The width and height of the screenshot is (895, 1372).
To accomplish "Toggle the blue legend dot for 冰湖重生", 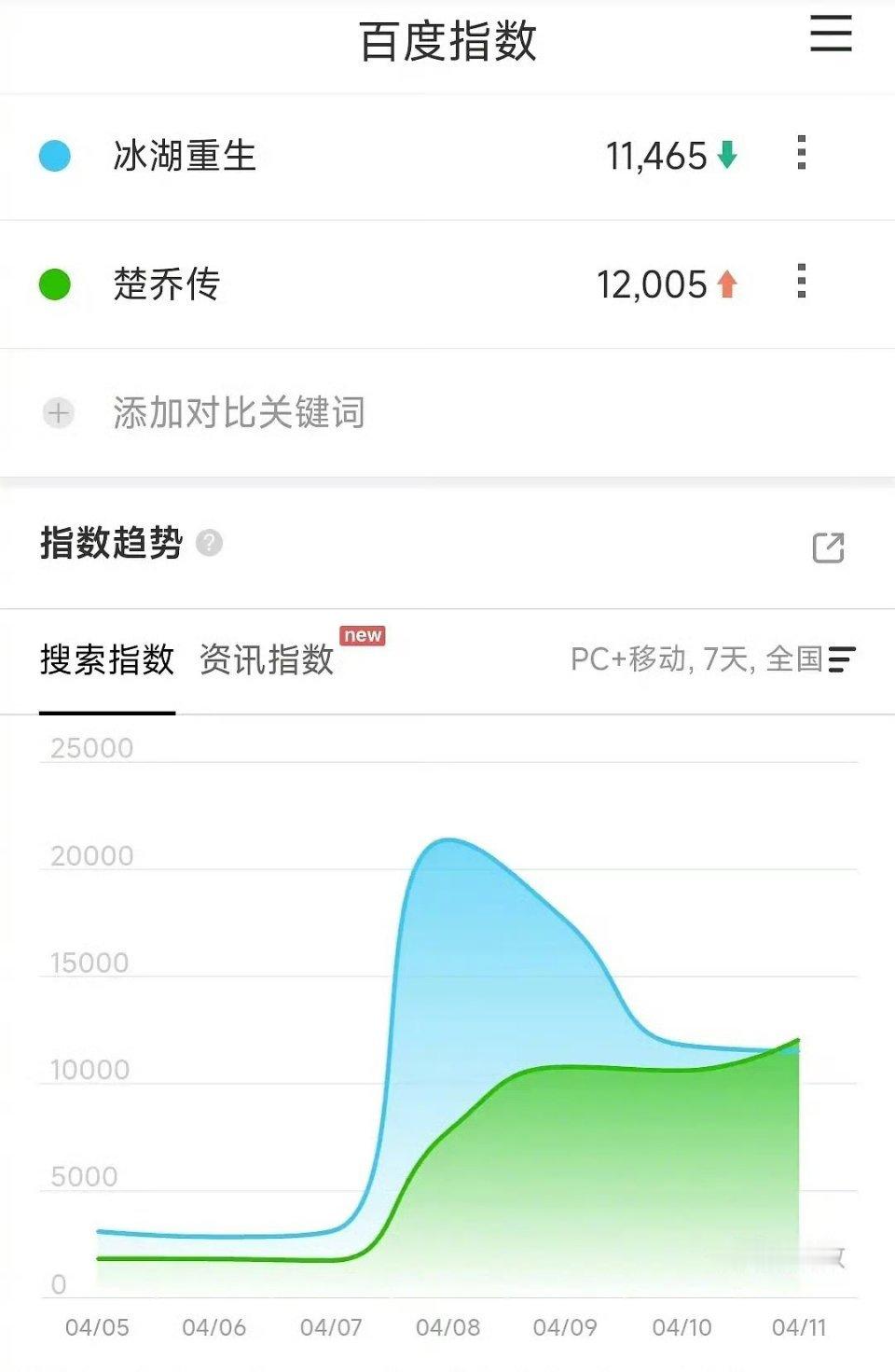I will click(58, 156).
